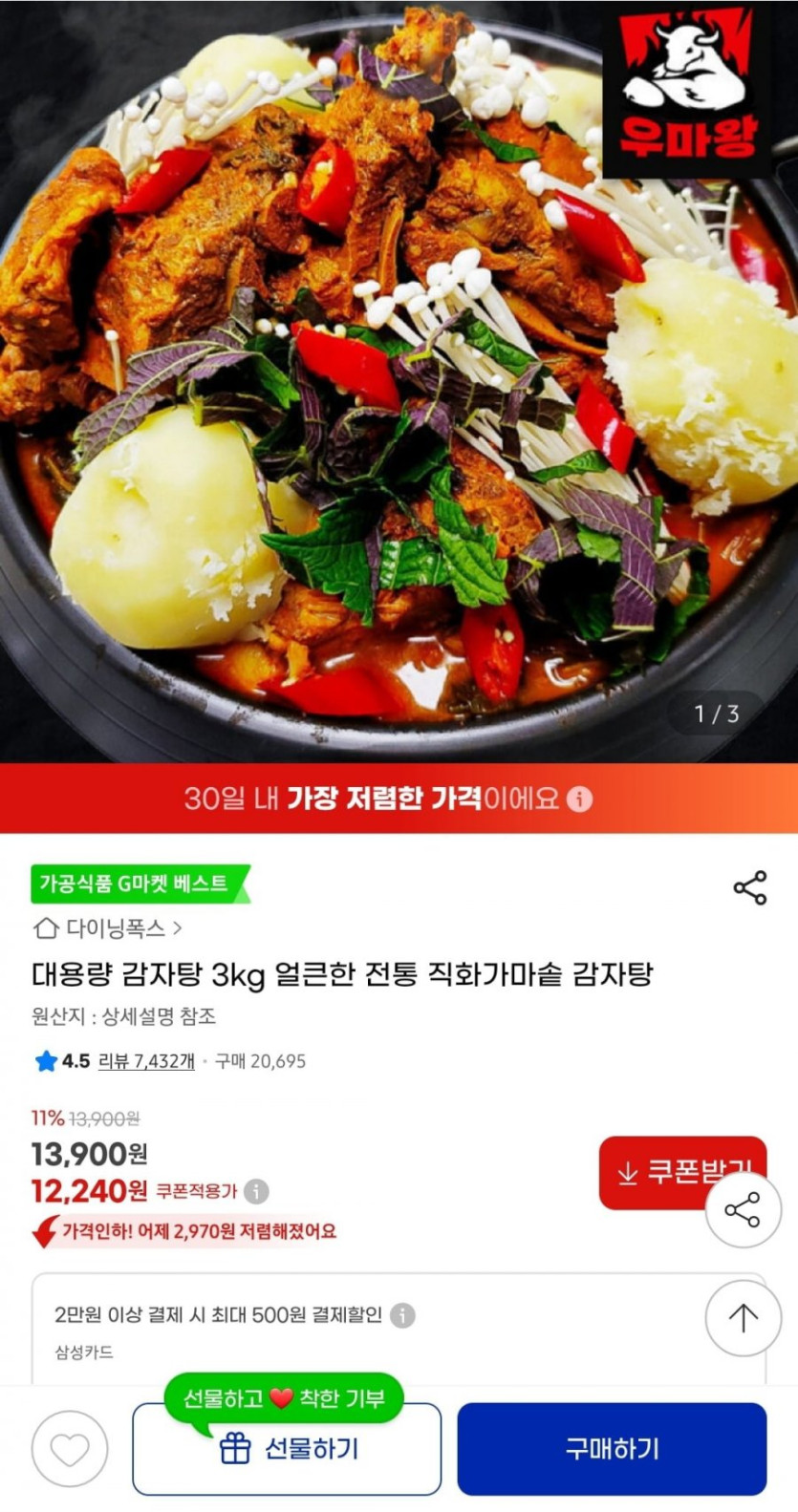The height and width of the screenshot is (1512, 798).
Task: Tap 선물하기 to send as a gift
Action: (287, 1449)
